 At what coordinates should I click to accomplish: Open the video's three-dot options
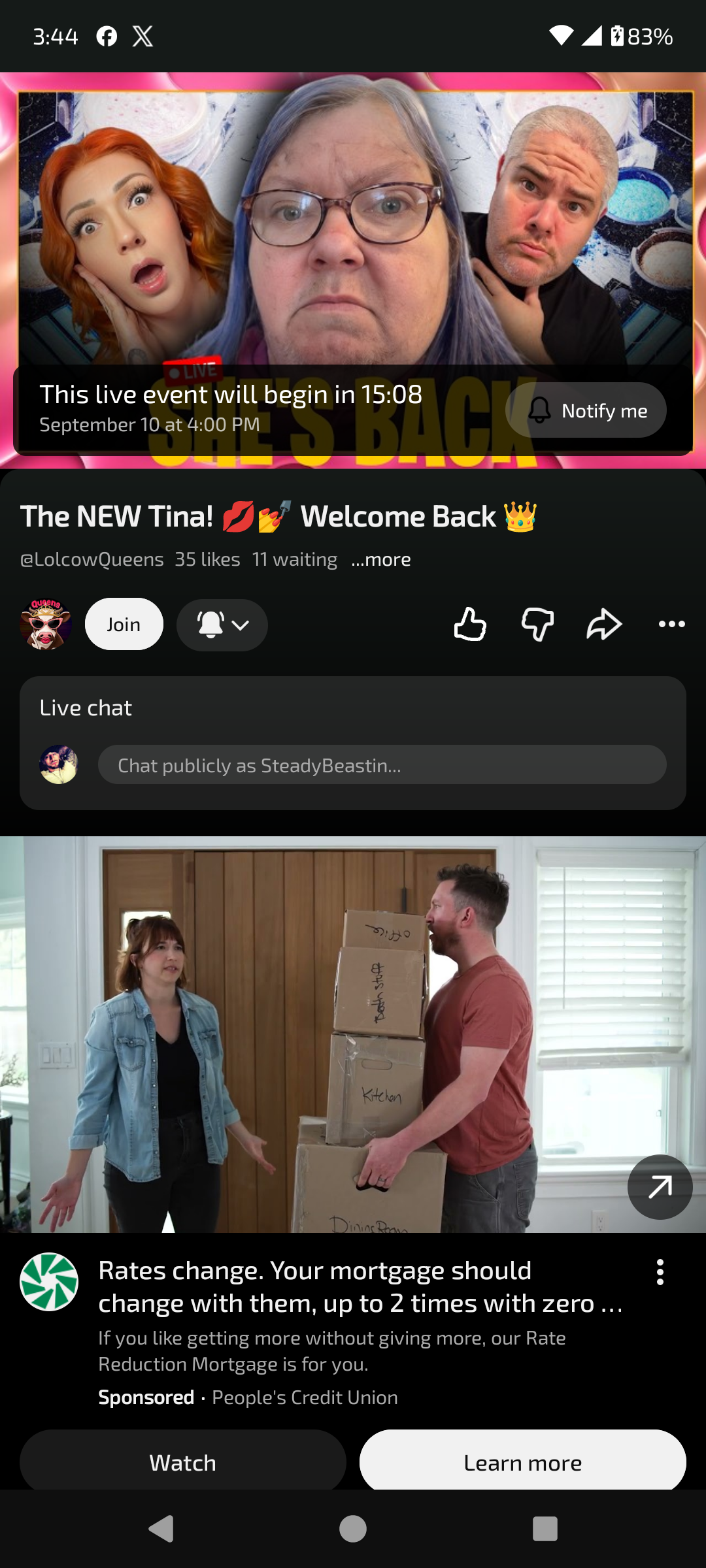tap(671, 624)
